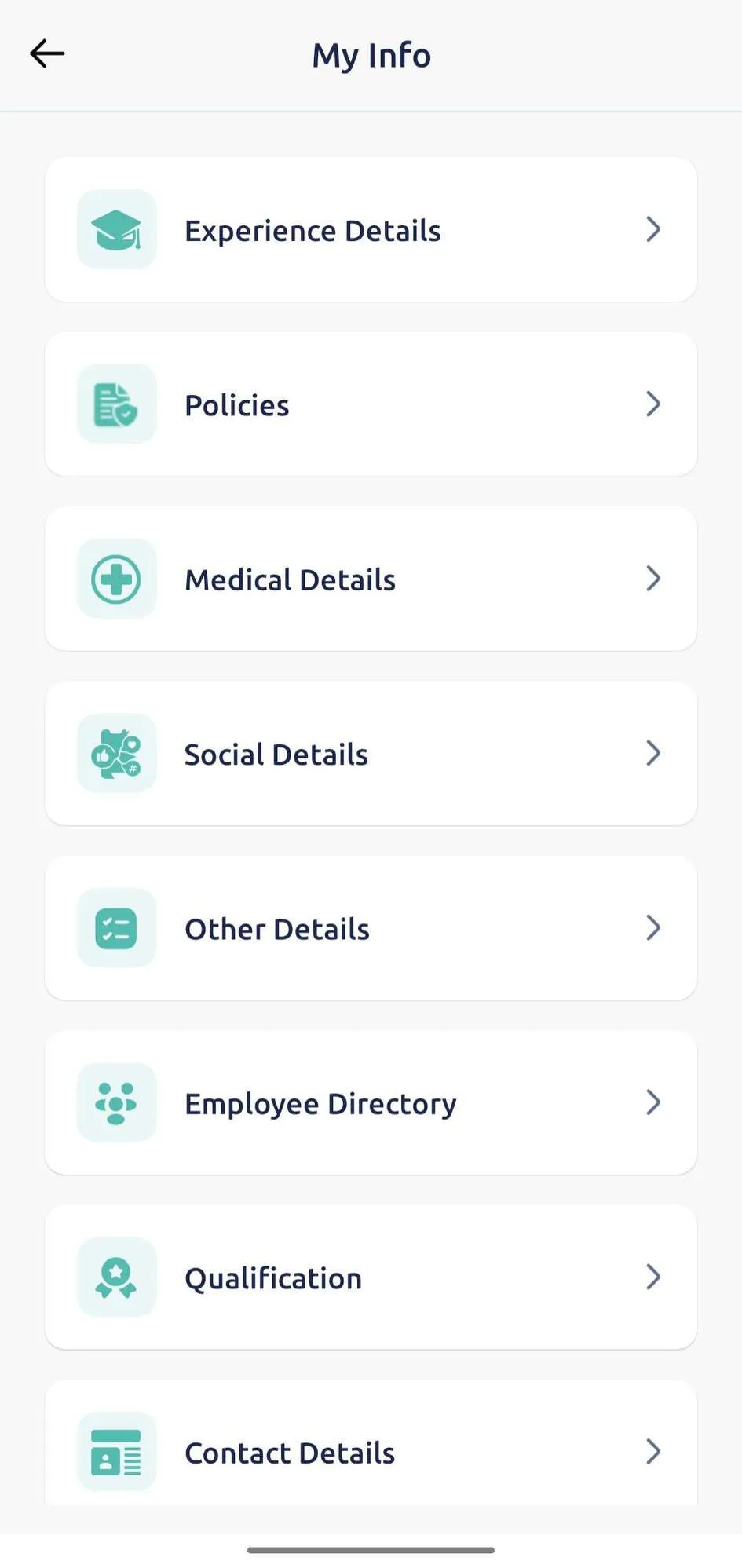This screenshot has width=742, height=1568.
Task: Go back using the arrow icon
Action: [47, 54]
